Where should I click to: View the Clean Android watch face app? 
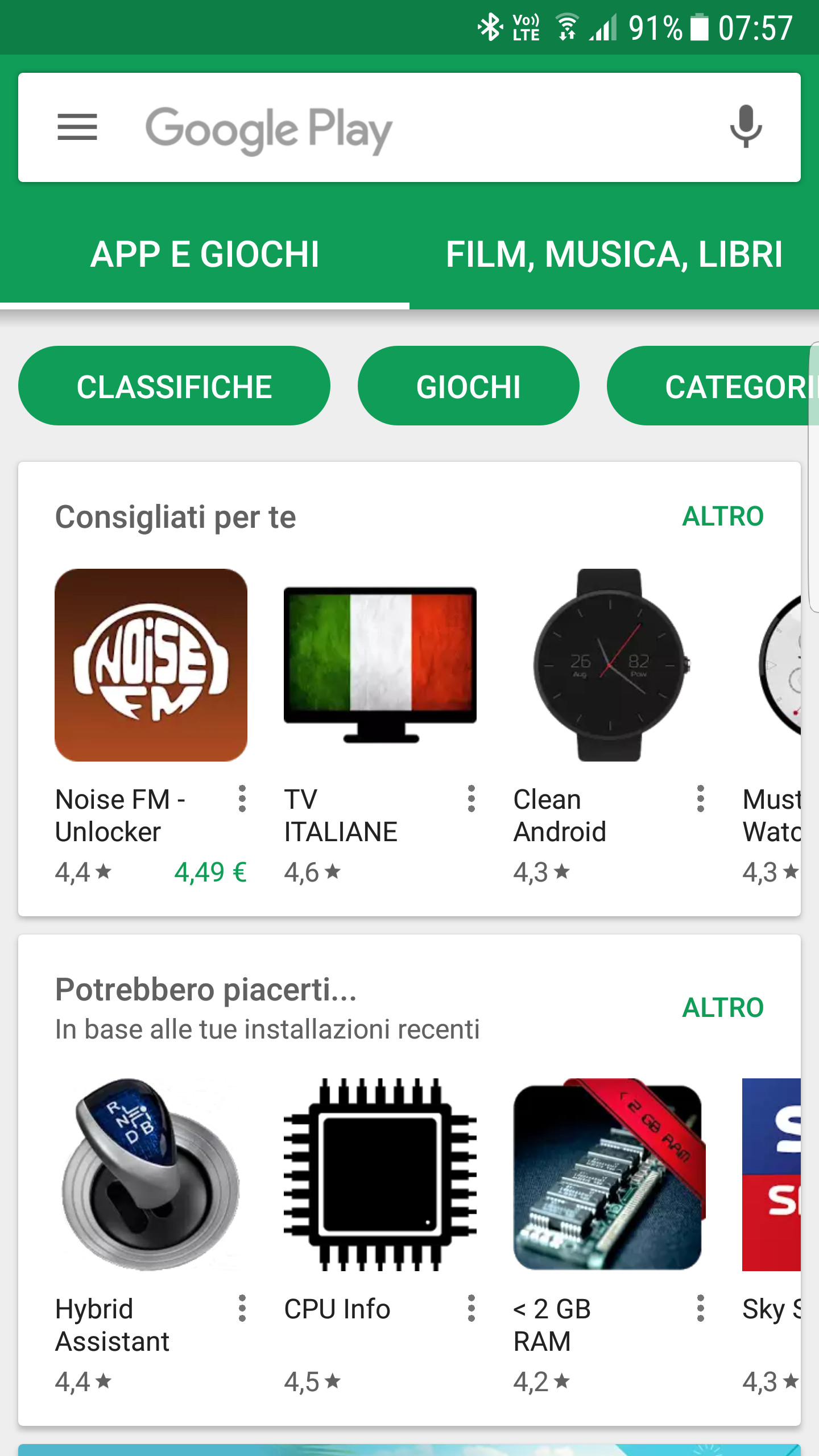click(609, 665)
